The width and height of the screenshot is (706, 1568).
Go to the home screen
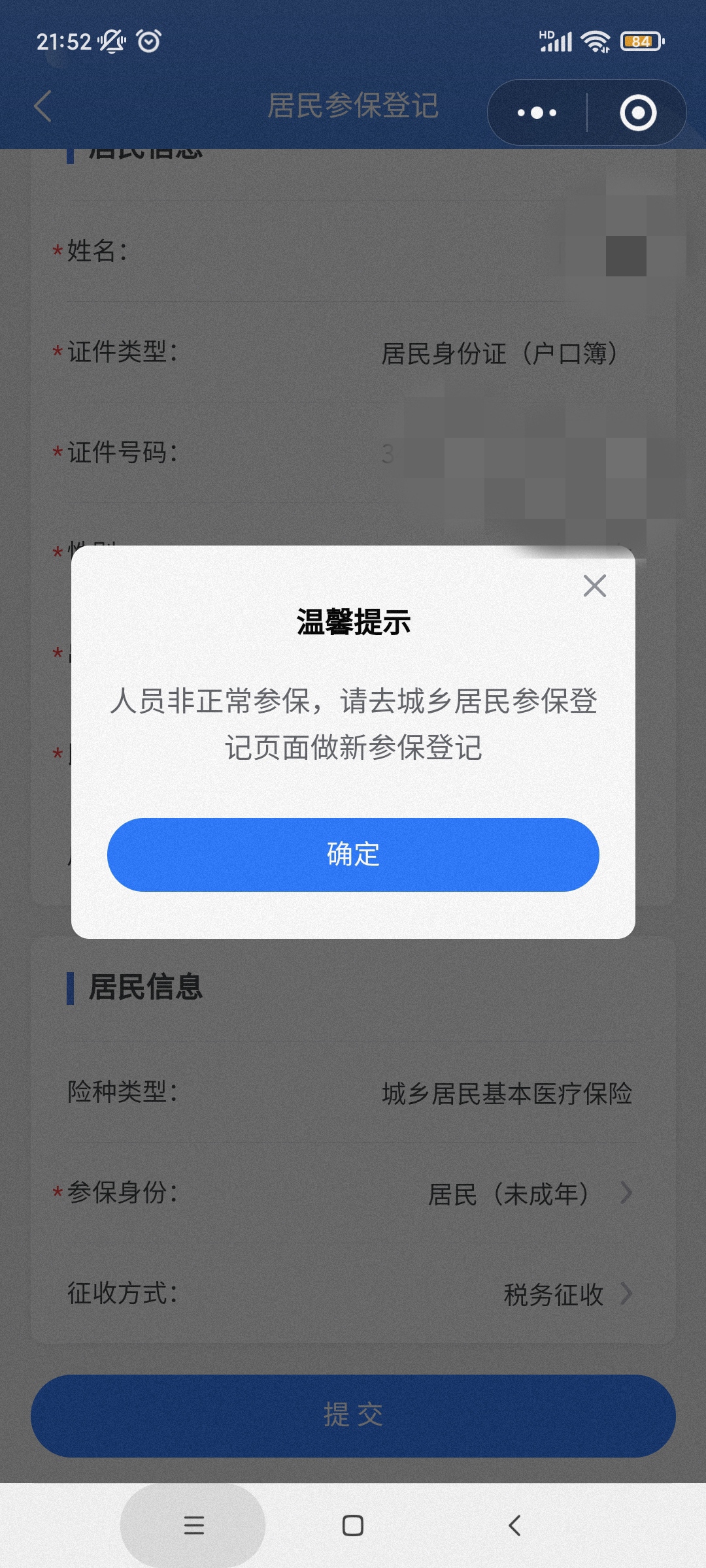pos(353,1526)
